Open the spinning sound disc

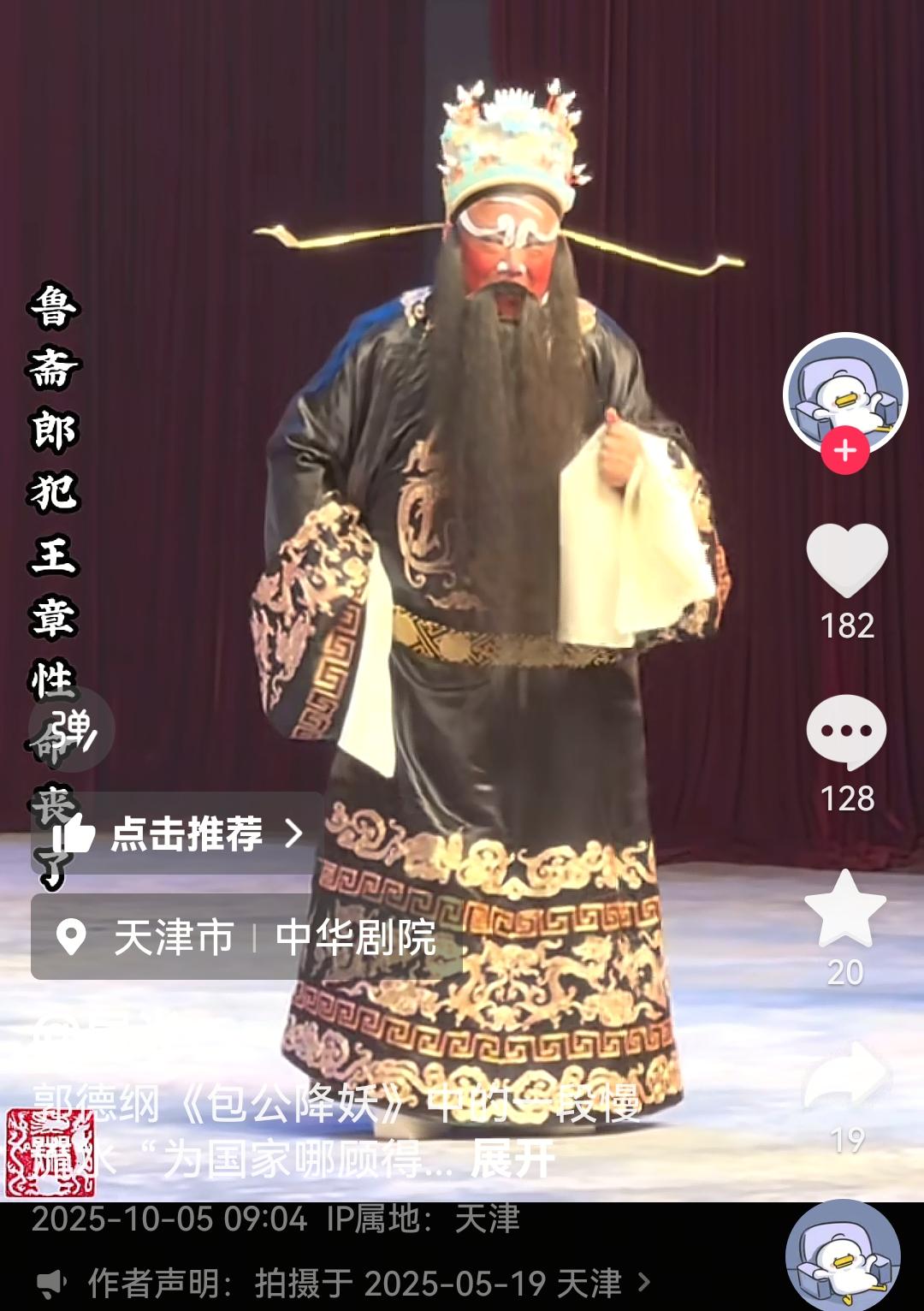point(842,1258)
